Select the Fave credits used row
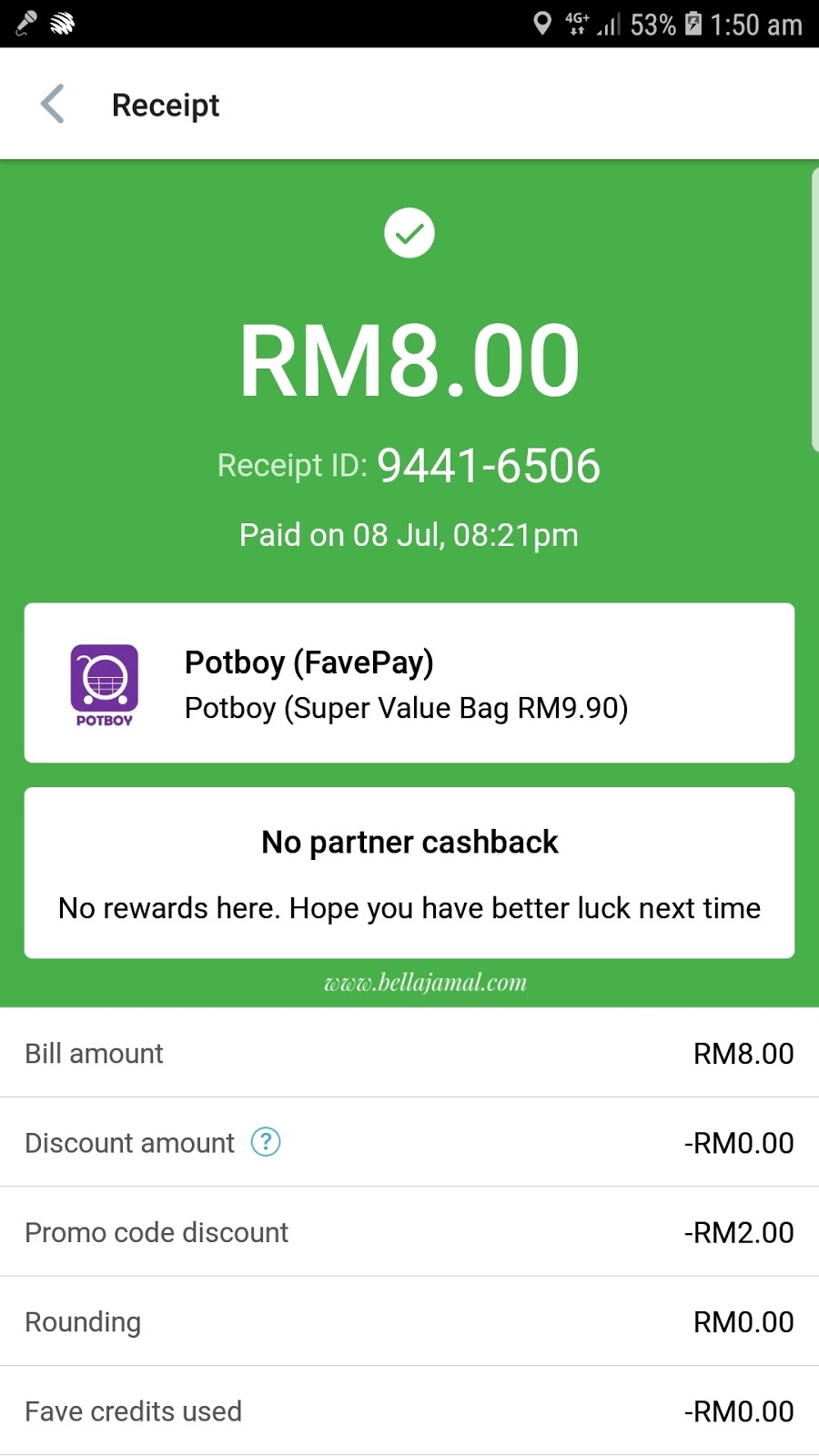Screen dimensions: 819x1456 click(x=409, y=1410)
